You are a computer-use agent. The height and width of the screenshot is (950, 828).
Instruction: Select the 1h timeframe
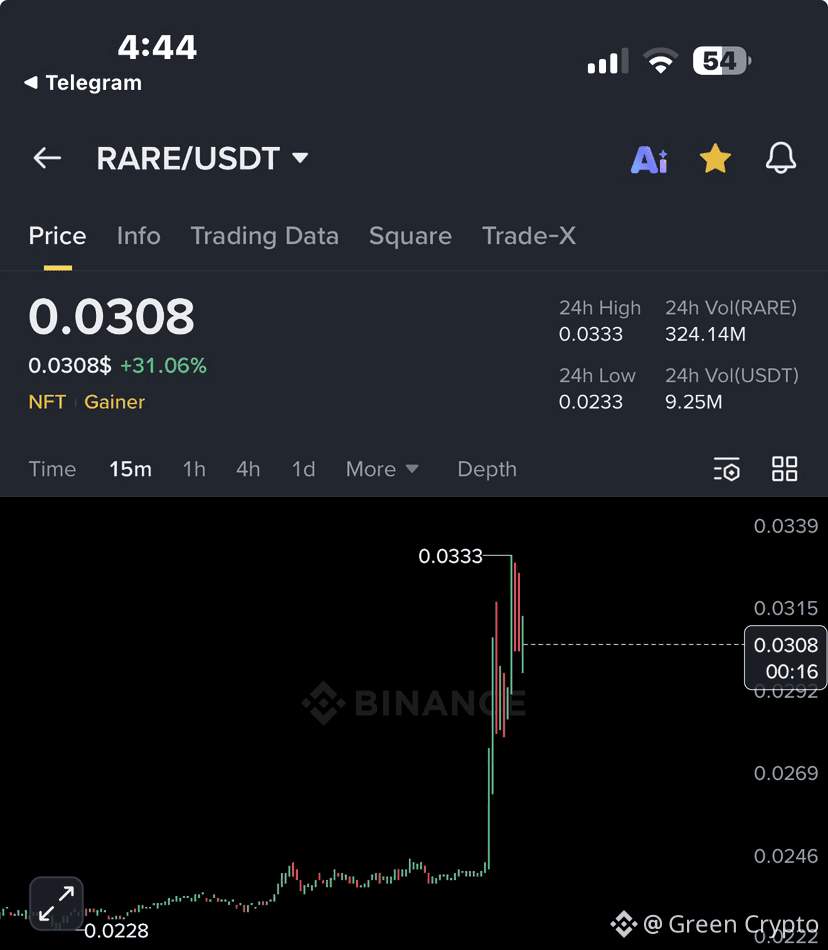[x=194, y=468]
